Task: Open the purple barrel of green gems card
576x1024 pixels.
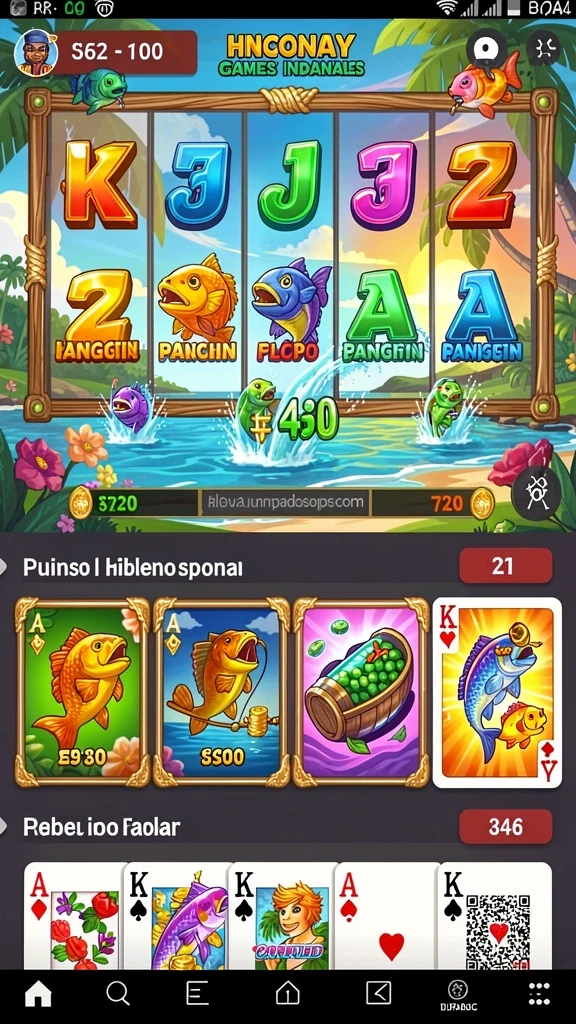Action: point(360,692)
